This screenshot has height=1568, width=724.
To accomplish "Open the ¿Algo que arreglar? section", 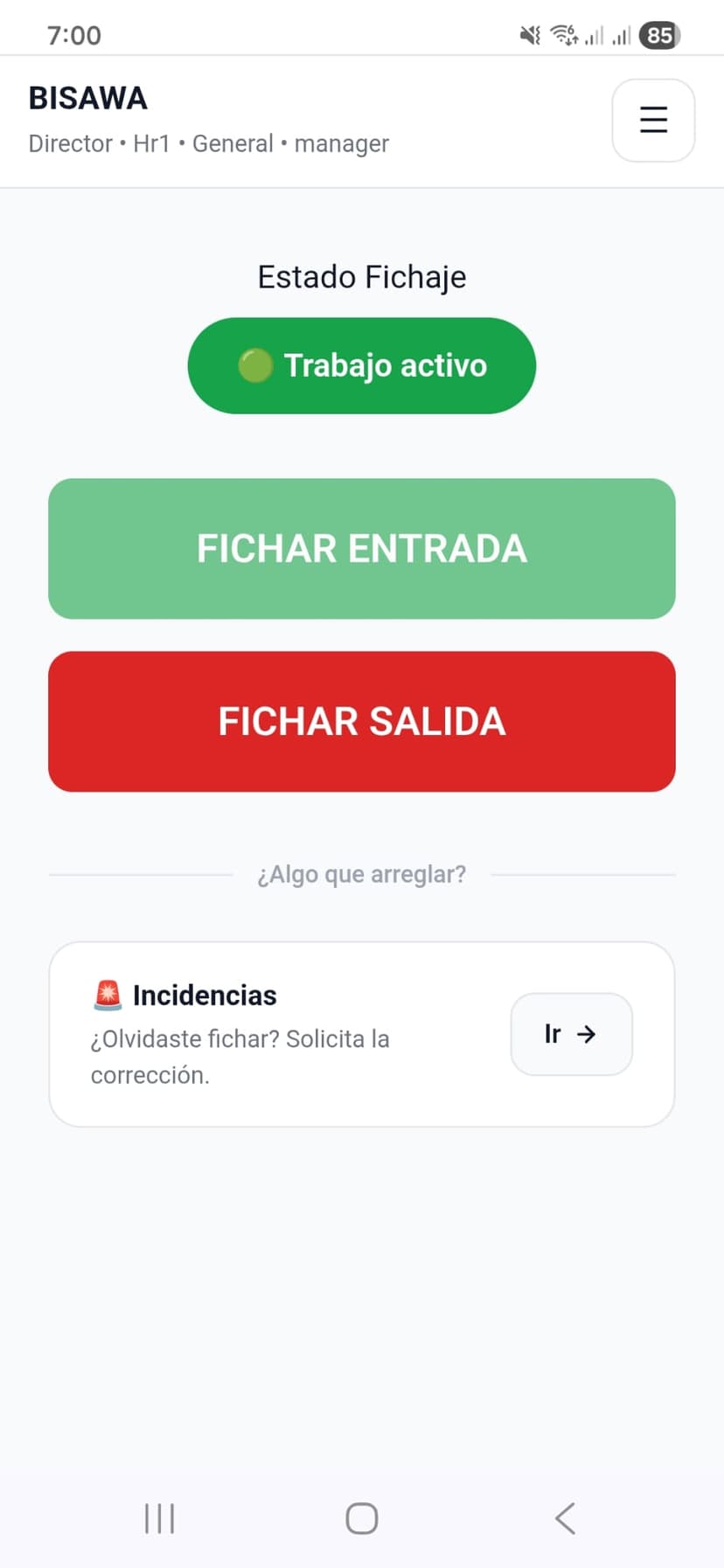I will coord(361,874).
